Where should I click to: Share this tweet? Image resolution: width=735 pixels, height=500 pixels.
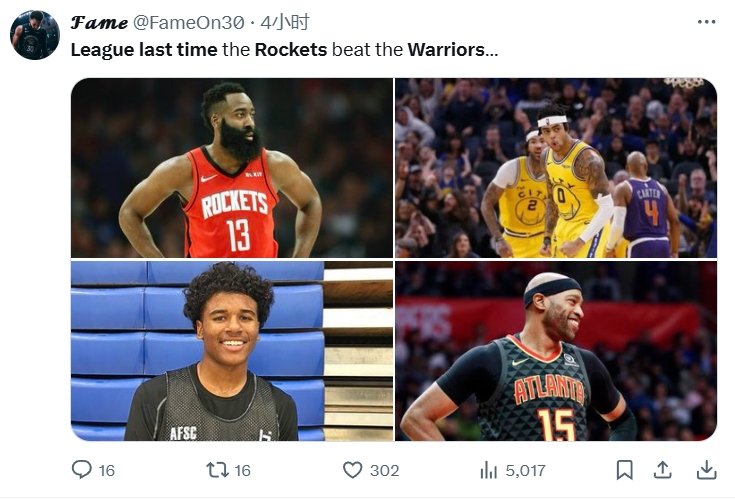pyautogui.click(x=662, y=470)
